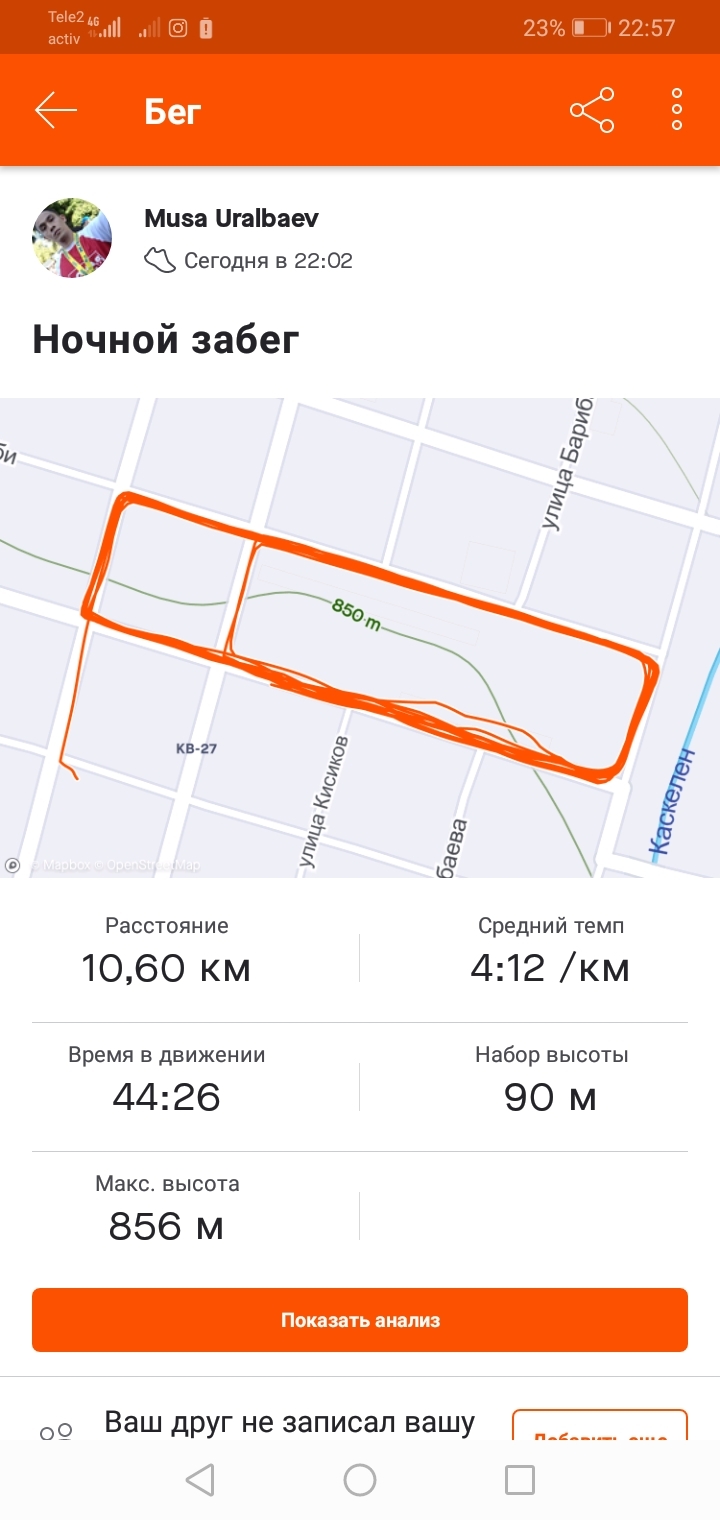Go back using the header arrow
This screenshot has width=720, height=1520.
coord(56,110)
